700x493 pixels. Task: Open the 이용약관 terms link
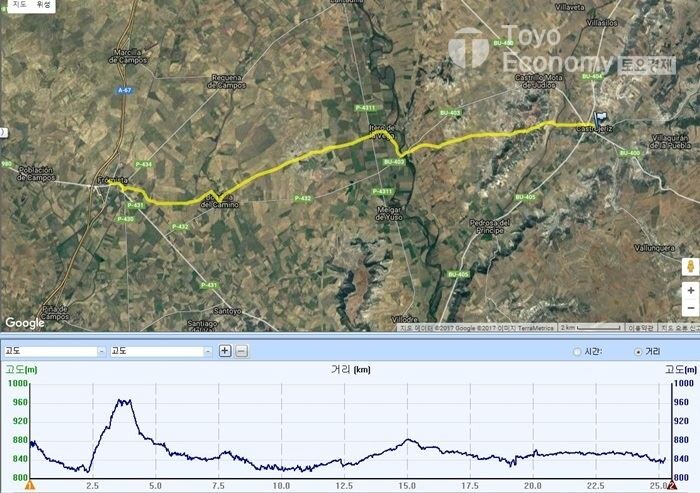tap(640, 327)
